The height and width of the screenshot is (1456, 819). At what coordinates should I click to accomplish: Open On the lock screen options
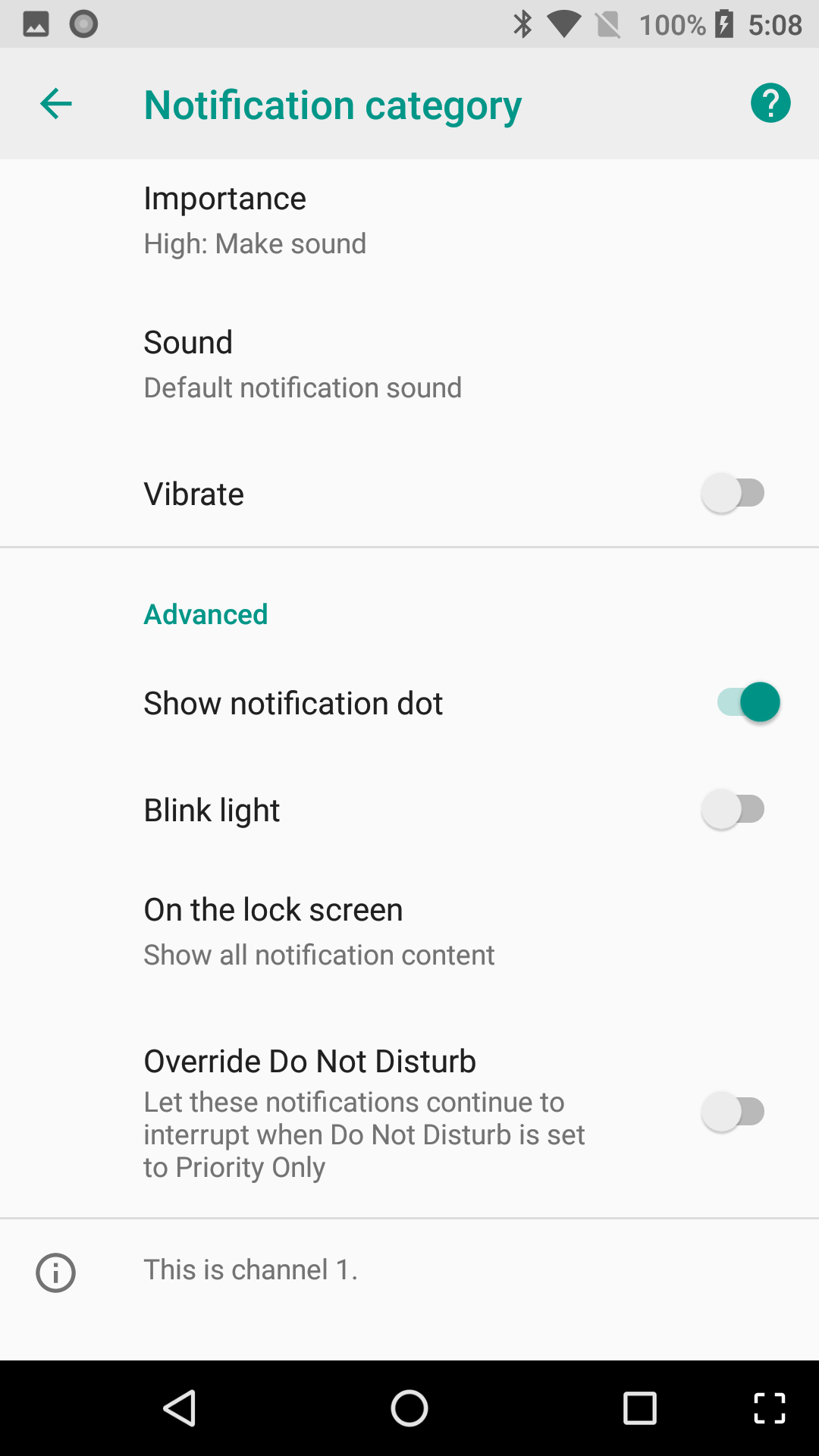[409, 932]
